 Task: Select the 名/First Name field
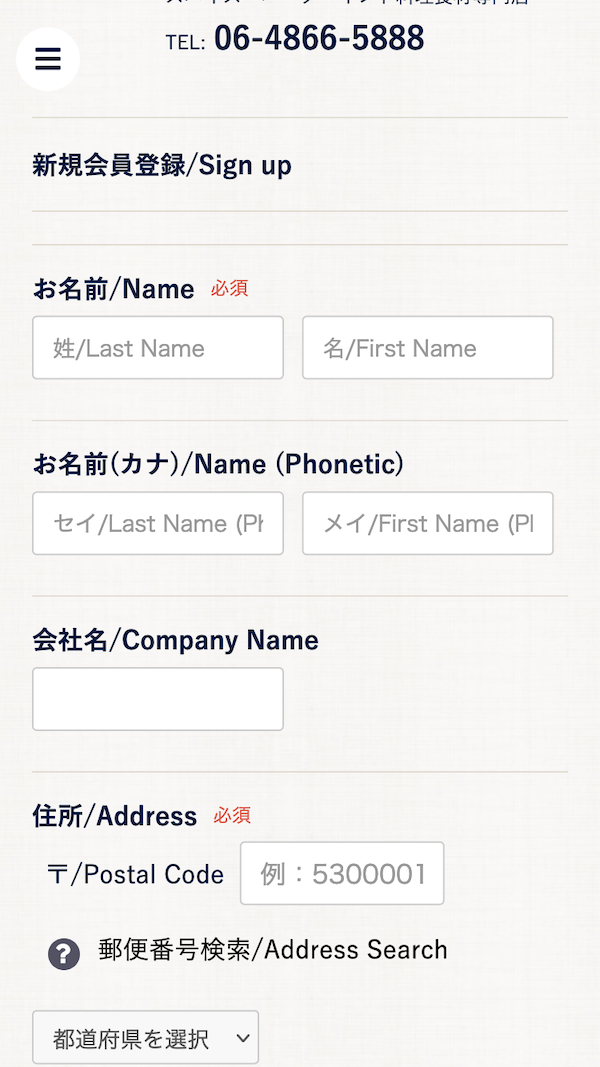[428, 348]
